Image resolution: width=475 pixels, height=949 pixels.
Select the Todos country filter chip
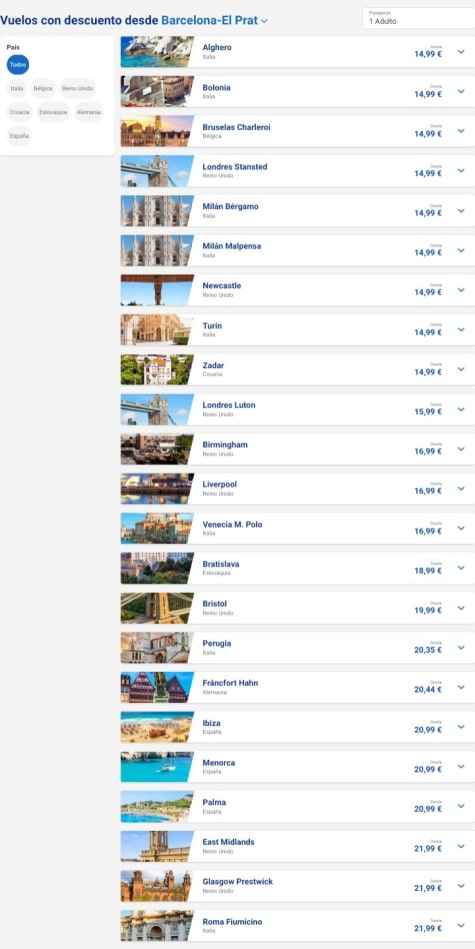[x=18, y=65]
